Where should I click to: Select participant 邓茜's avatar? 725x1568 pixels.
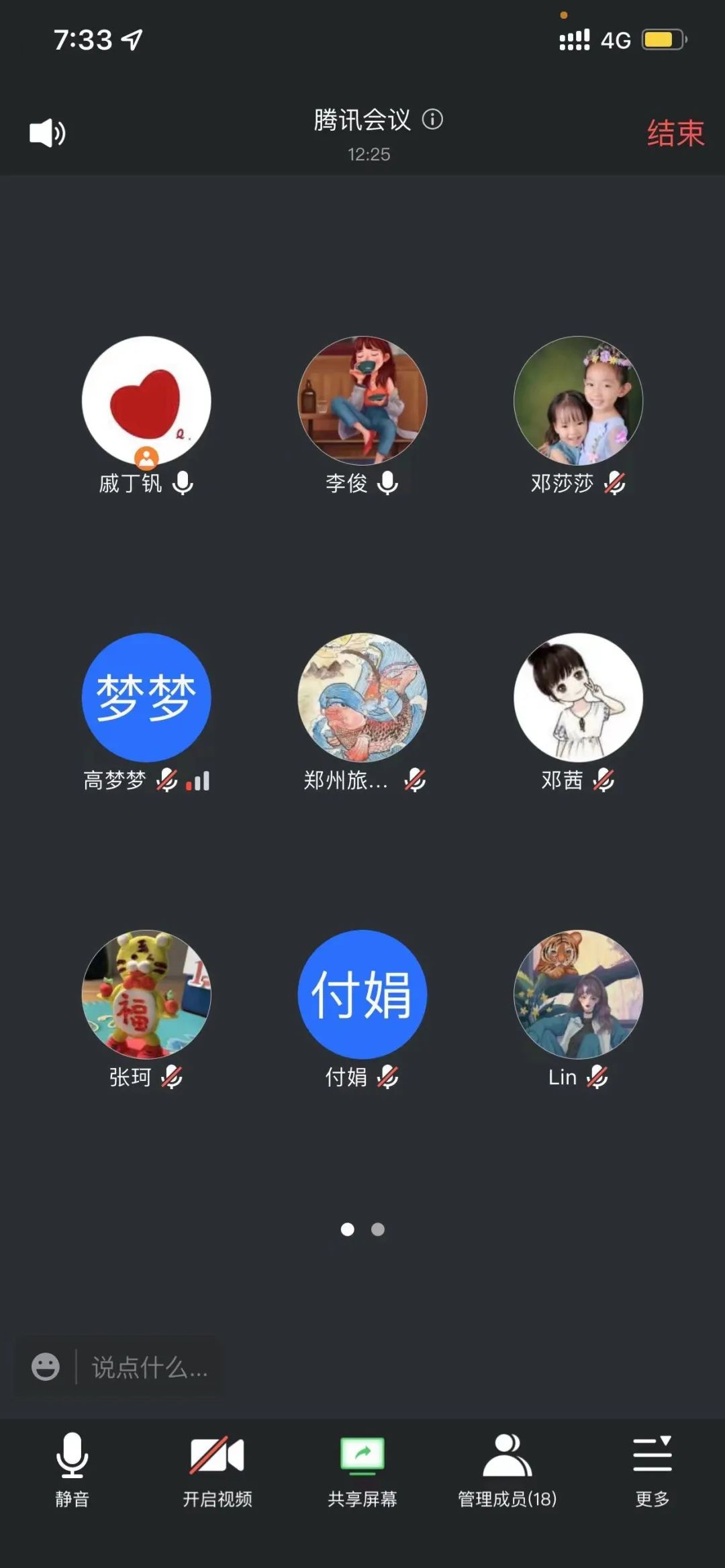(578, 697)
